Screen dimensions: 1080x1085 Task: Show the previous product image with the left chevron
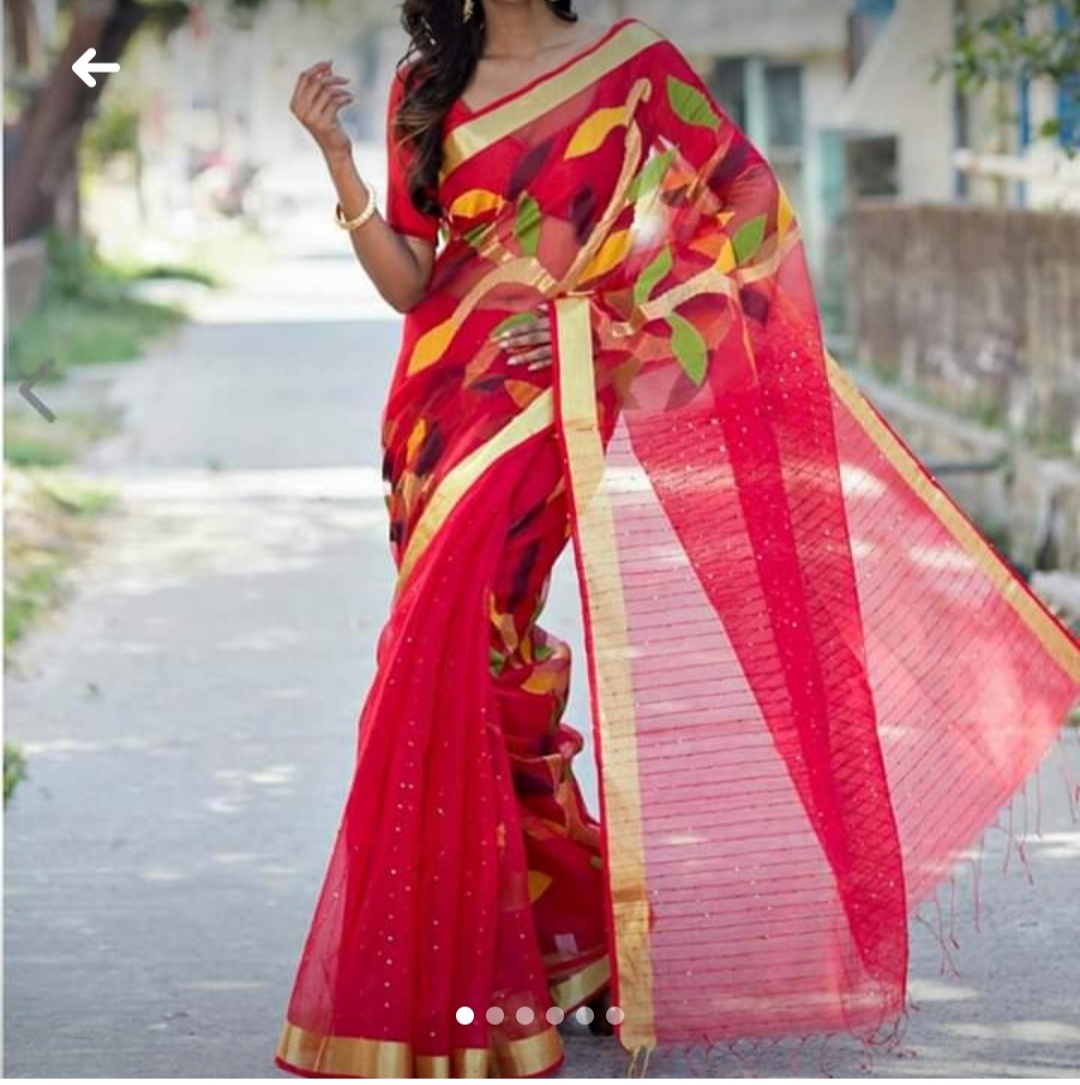point(37,390)
